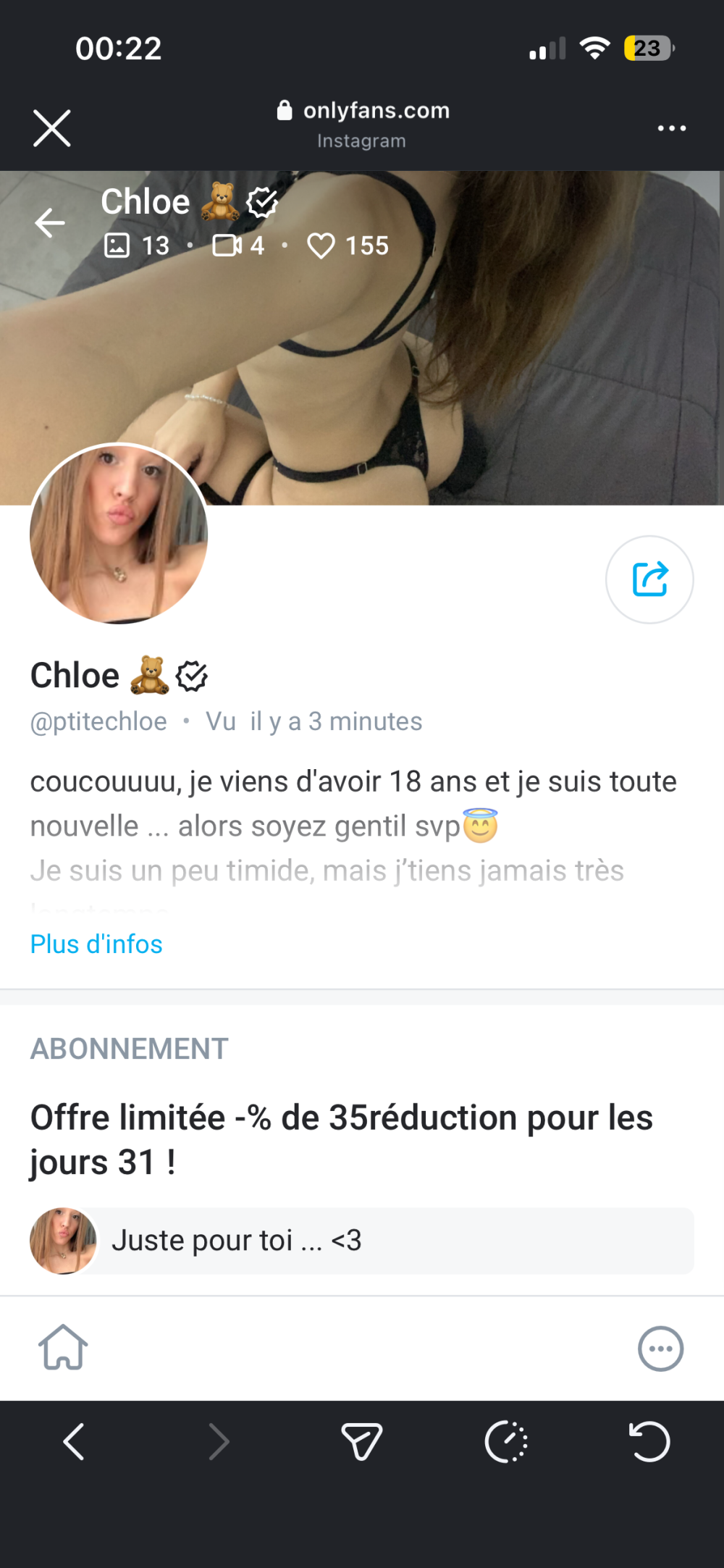Open the browser overflow menu
This screenshot has height=1568, width=724.
tap(671, 128)
